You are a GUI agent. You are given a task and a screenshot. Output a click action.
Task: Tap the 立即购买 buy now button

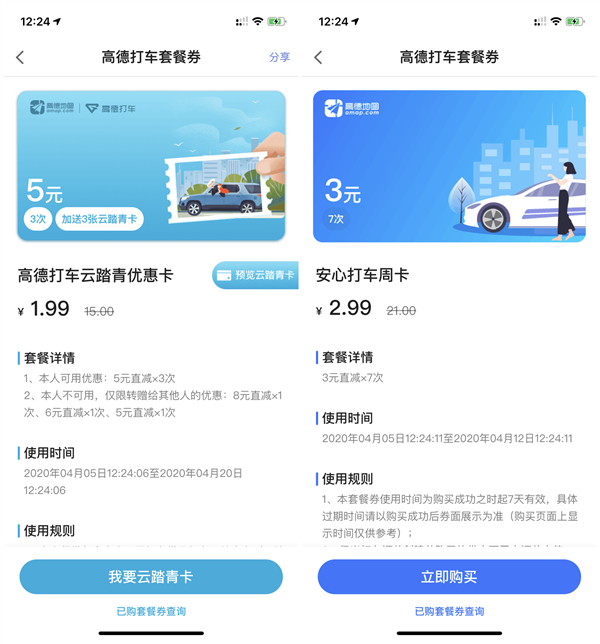coord(449,577)
